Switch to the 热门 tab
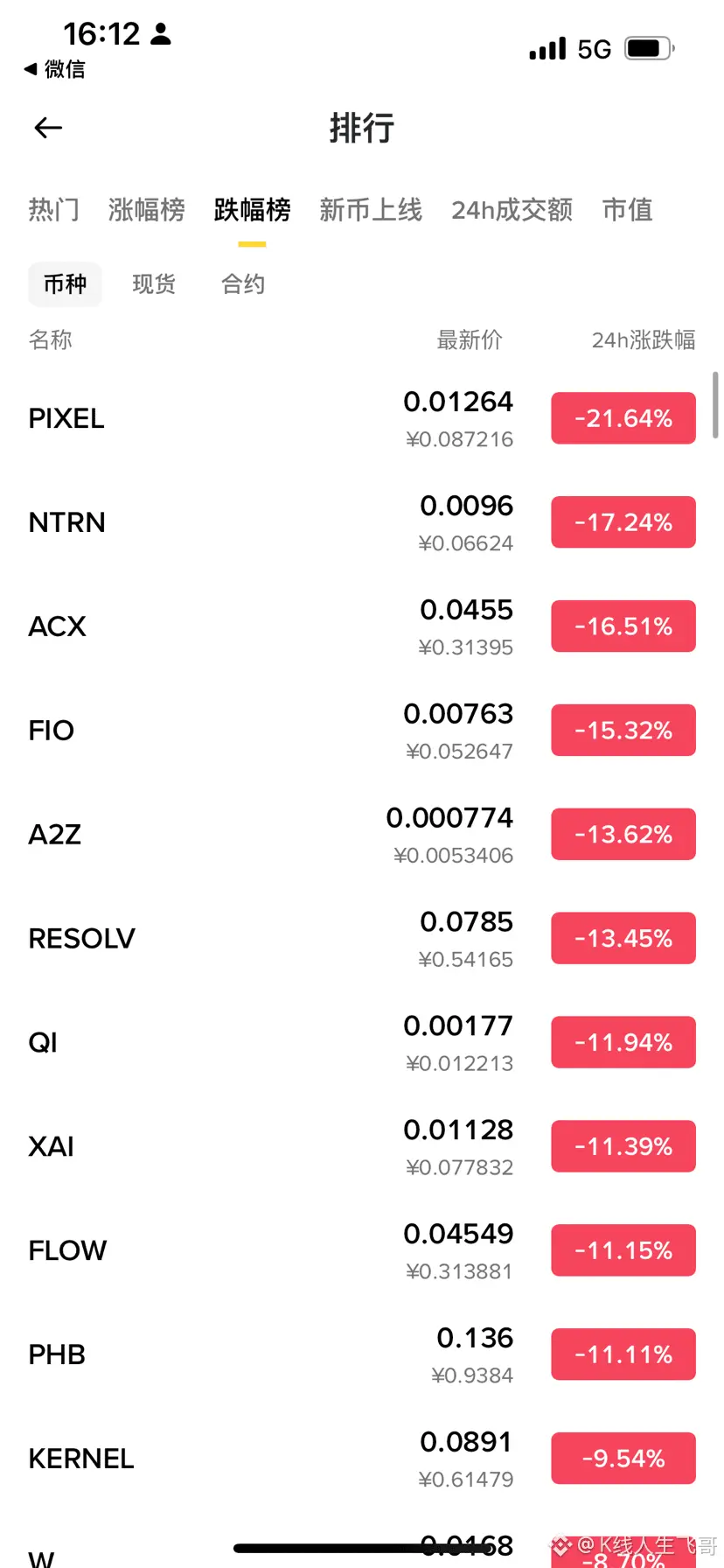 pos(53,210)
